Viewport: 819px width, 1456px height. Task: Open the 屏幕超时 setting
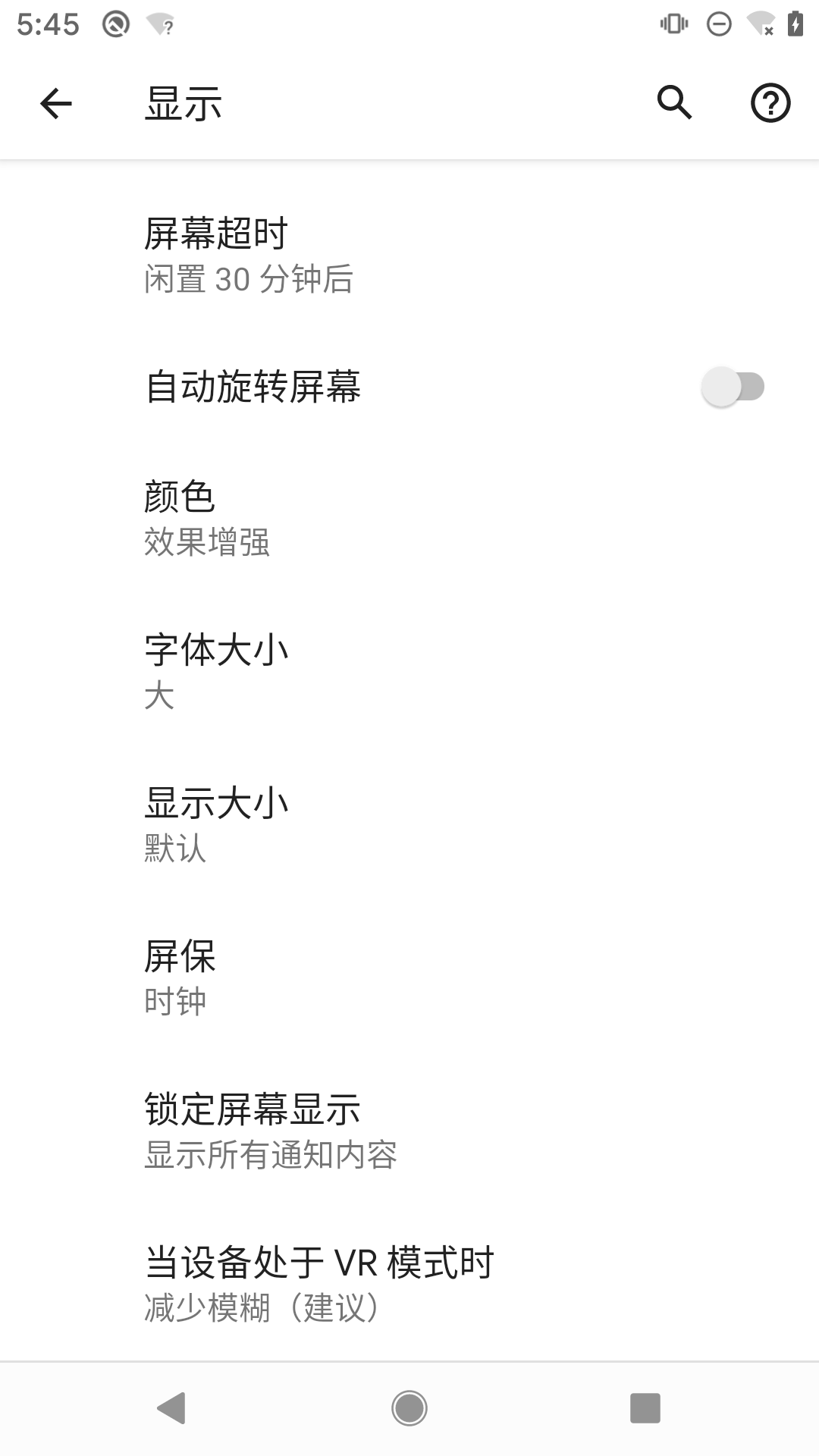click(409, 255)
